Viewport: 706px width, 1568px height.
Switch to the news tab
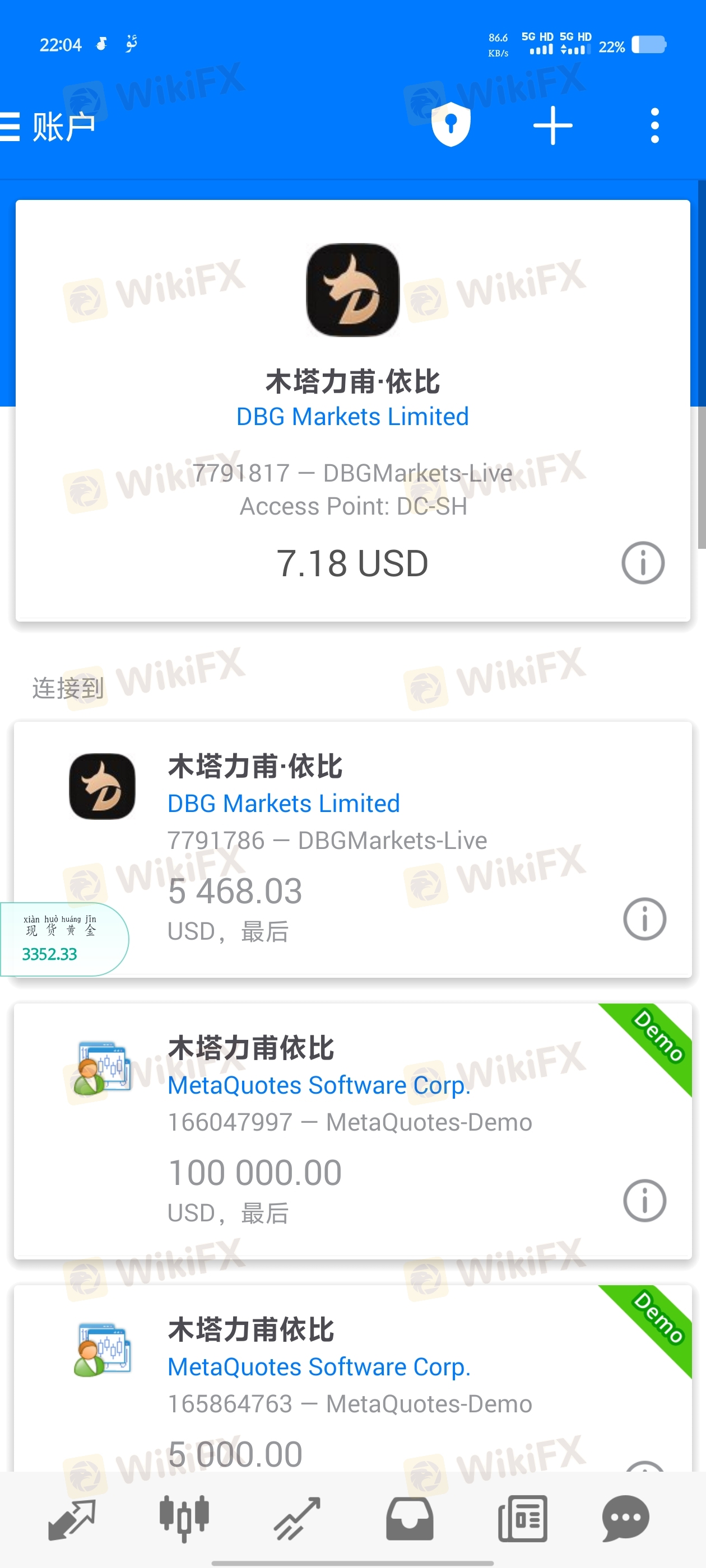522,1519
